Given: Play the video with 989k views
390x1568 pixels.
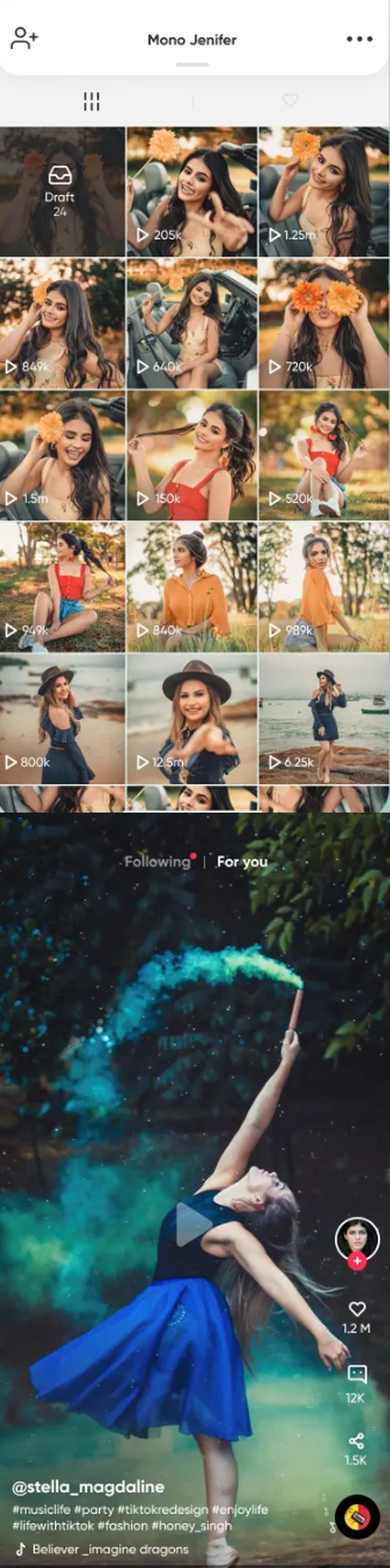Looking at the screenshot, I should (324, 587).
